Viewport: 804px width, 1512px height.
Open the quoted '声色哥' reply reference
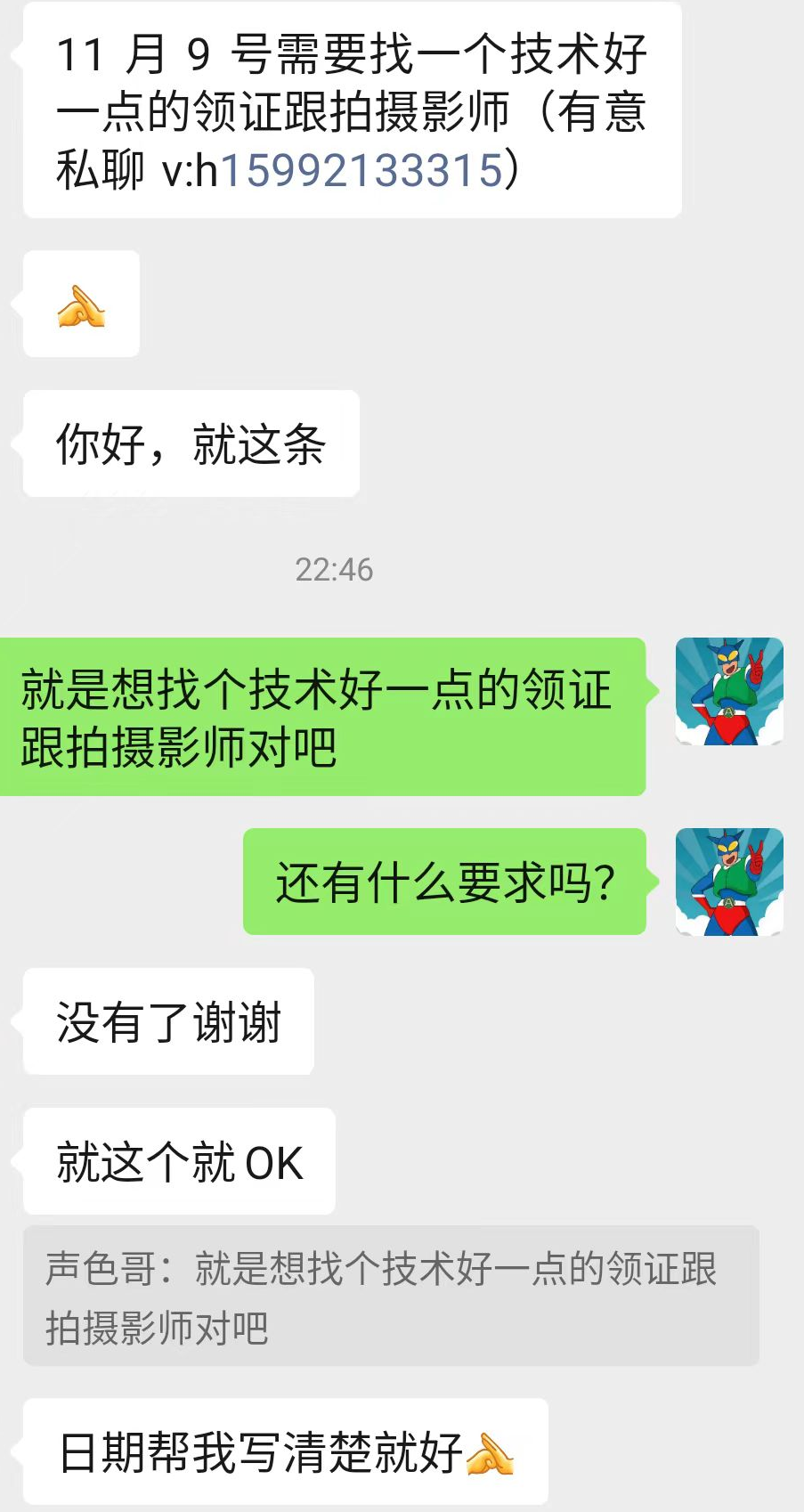tap(390, 1297)
